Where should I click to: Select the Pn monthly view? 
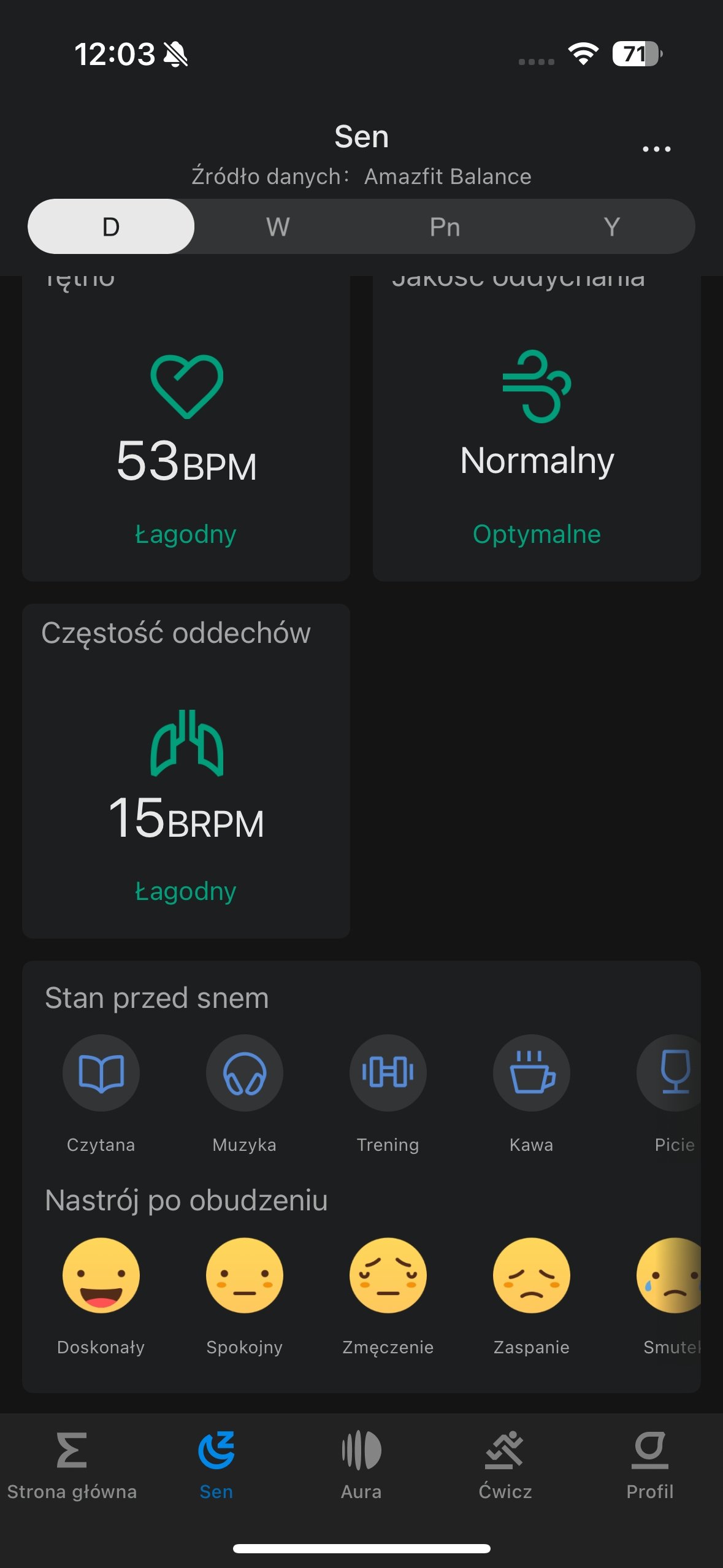point(445,226)
